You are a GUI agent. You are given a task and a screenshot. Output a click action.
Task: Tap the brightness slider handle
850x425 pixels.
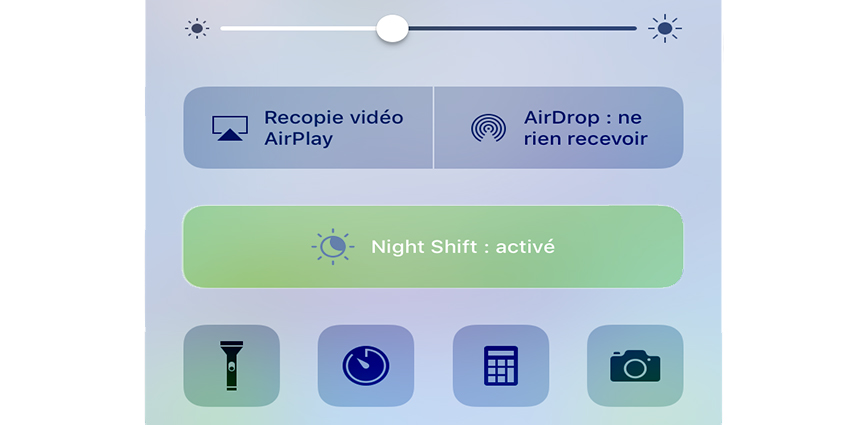point(392,28)
